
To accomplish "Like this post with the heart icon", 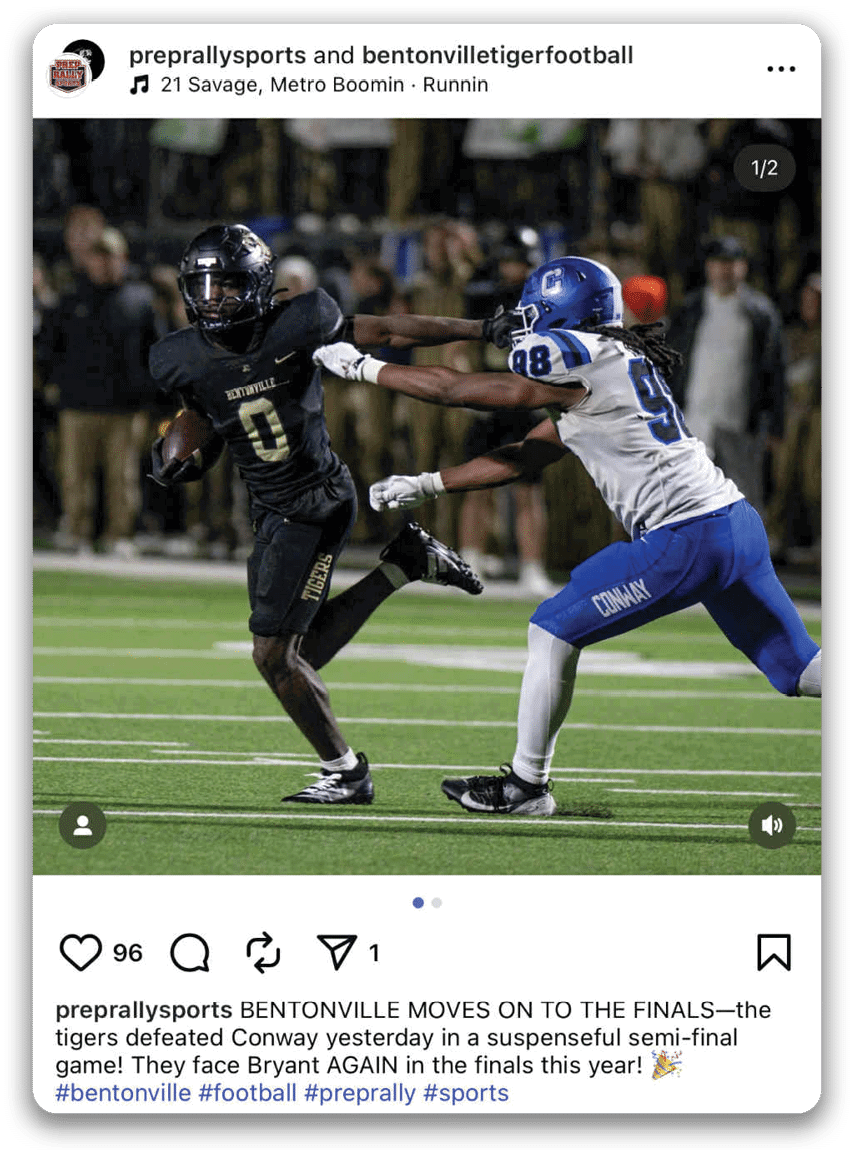I will [x=80, y=953].
